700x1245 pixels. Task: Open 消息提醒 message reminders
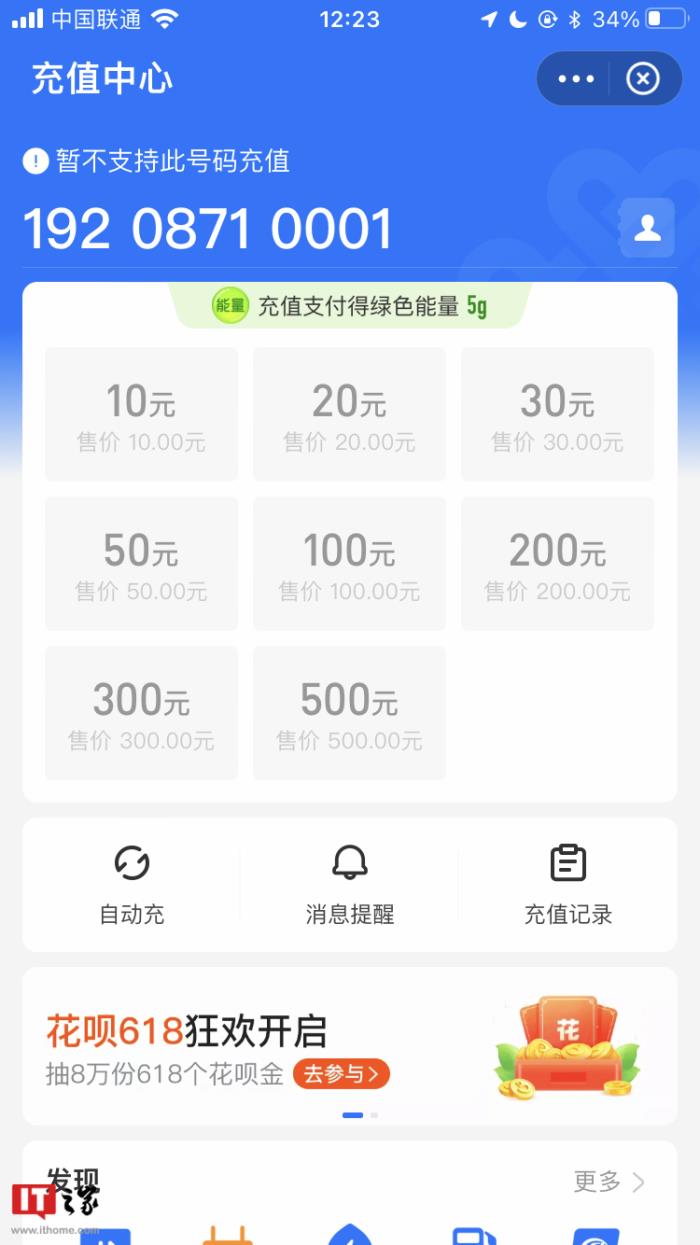click(x=349, y=884)
